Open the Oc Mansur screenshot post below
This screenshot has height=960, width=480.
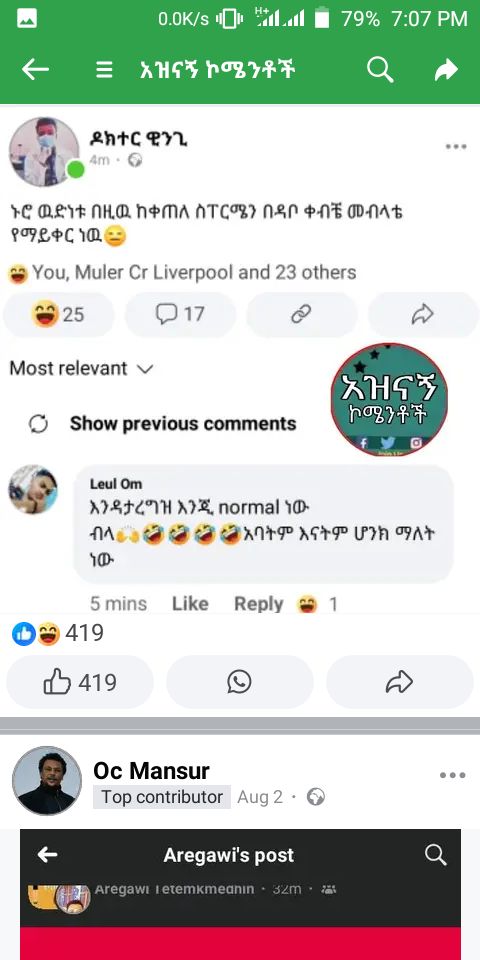pyautogui.click(x=240, y=894)
